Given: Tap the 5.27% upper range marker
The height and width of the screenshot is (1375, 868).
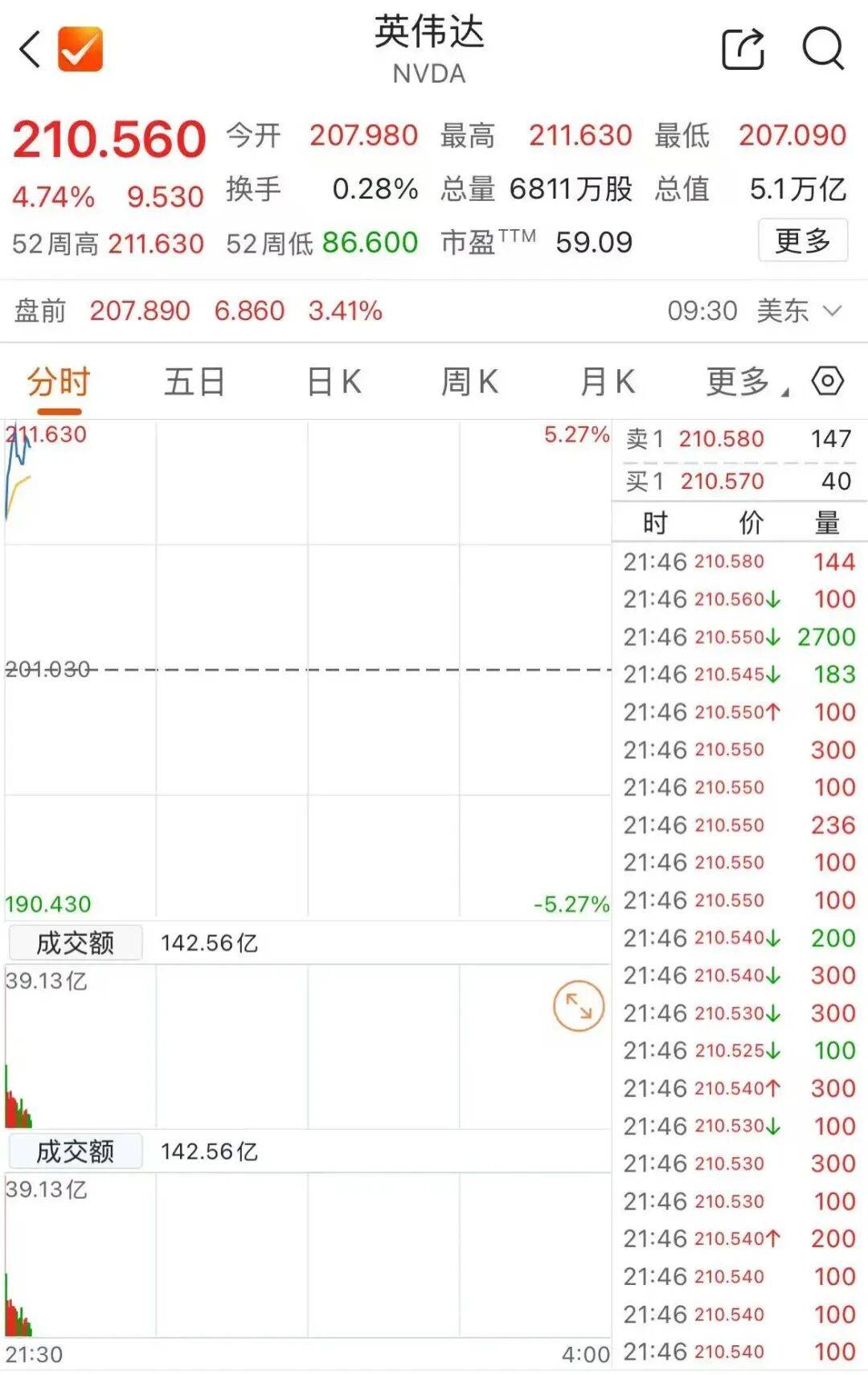Looking at the screenshot, I should (575, 434).
